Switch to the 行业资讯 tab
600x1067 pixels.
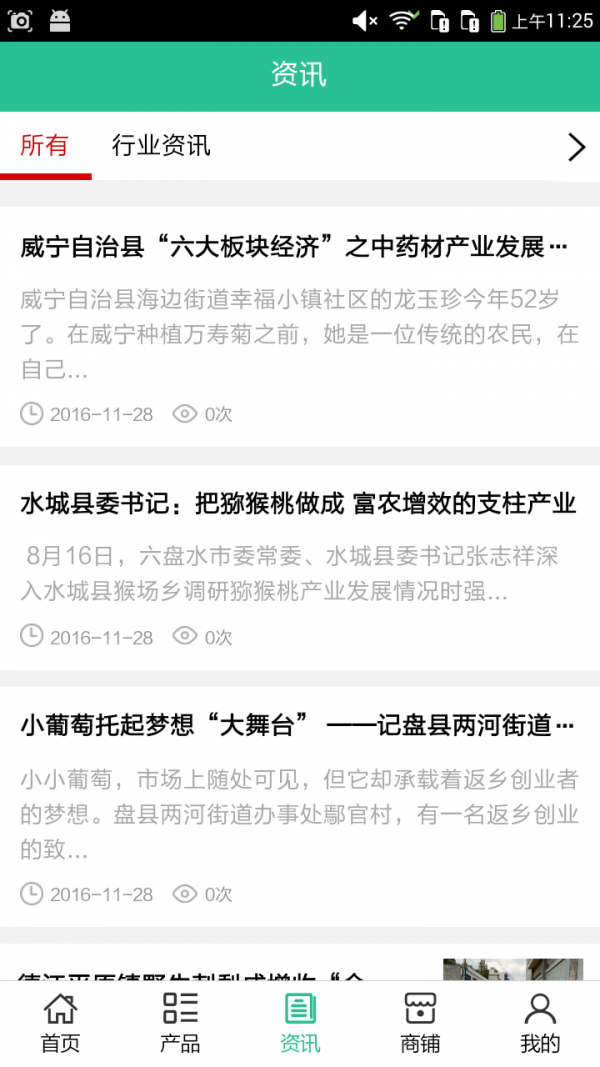click(x=161, y=146)
